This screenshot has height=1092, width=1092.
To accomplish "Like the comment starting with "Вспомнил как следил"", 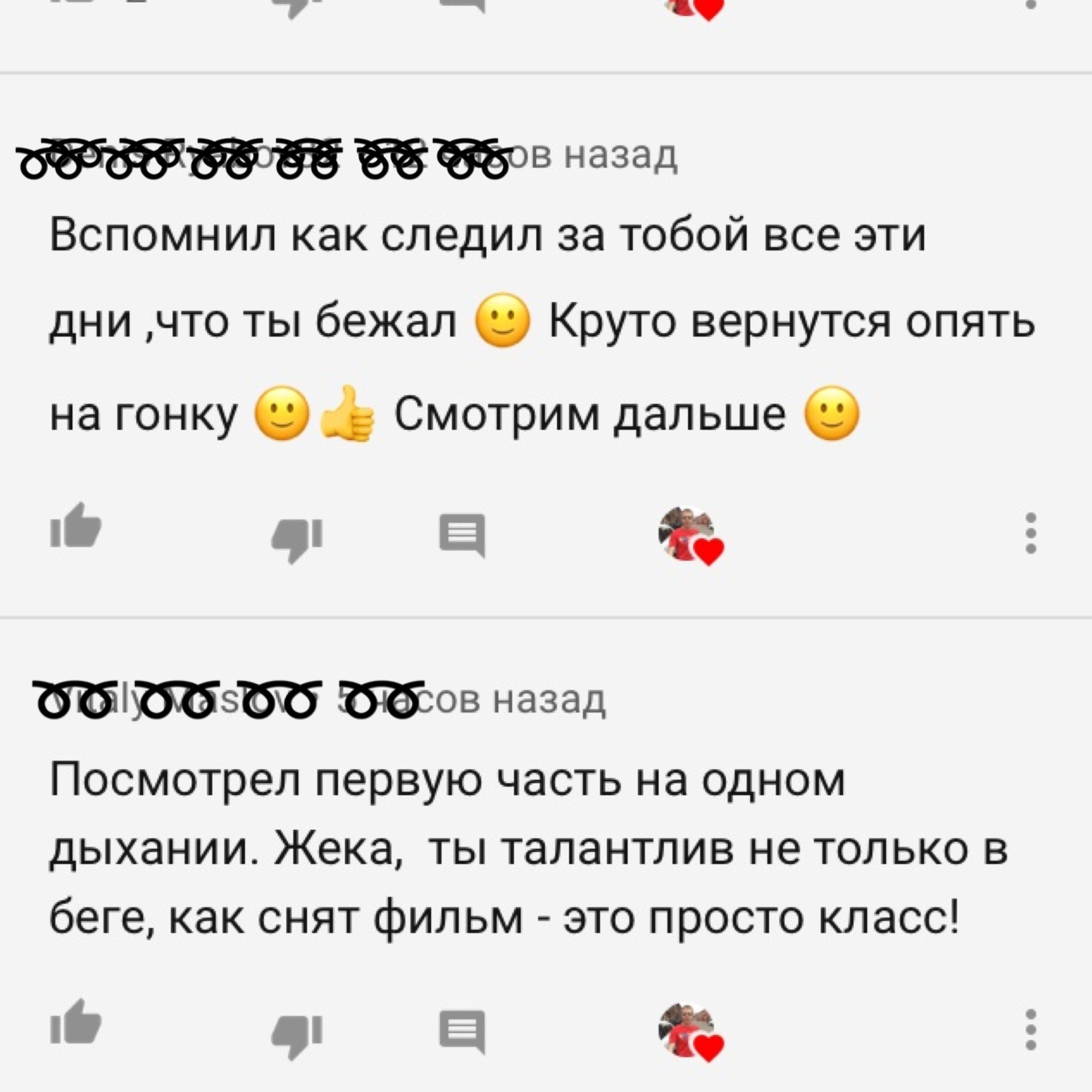I will coord(76,525).
